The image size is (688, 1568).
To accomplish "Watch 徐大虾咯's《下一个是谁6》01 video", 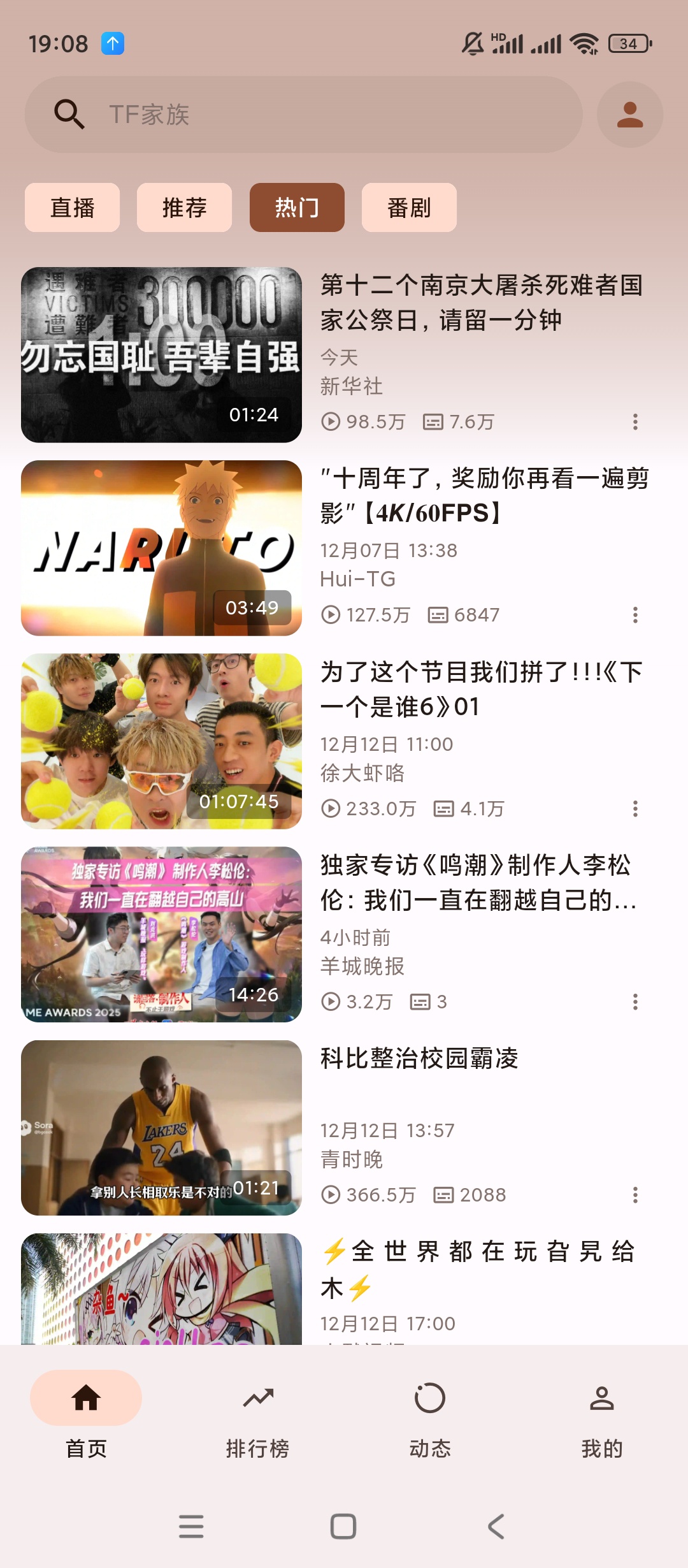I will [x=161, y=741].
